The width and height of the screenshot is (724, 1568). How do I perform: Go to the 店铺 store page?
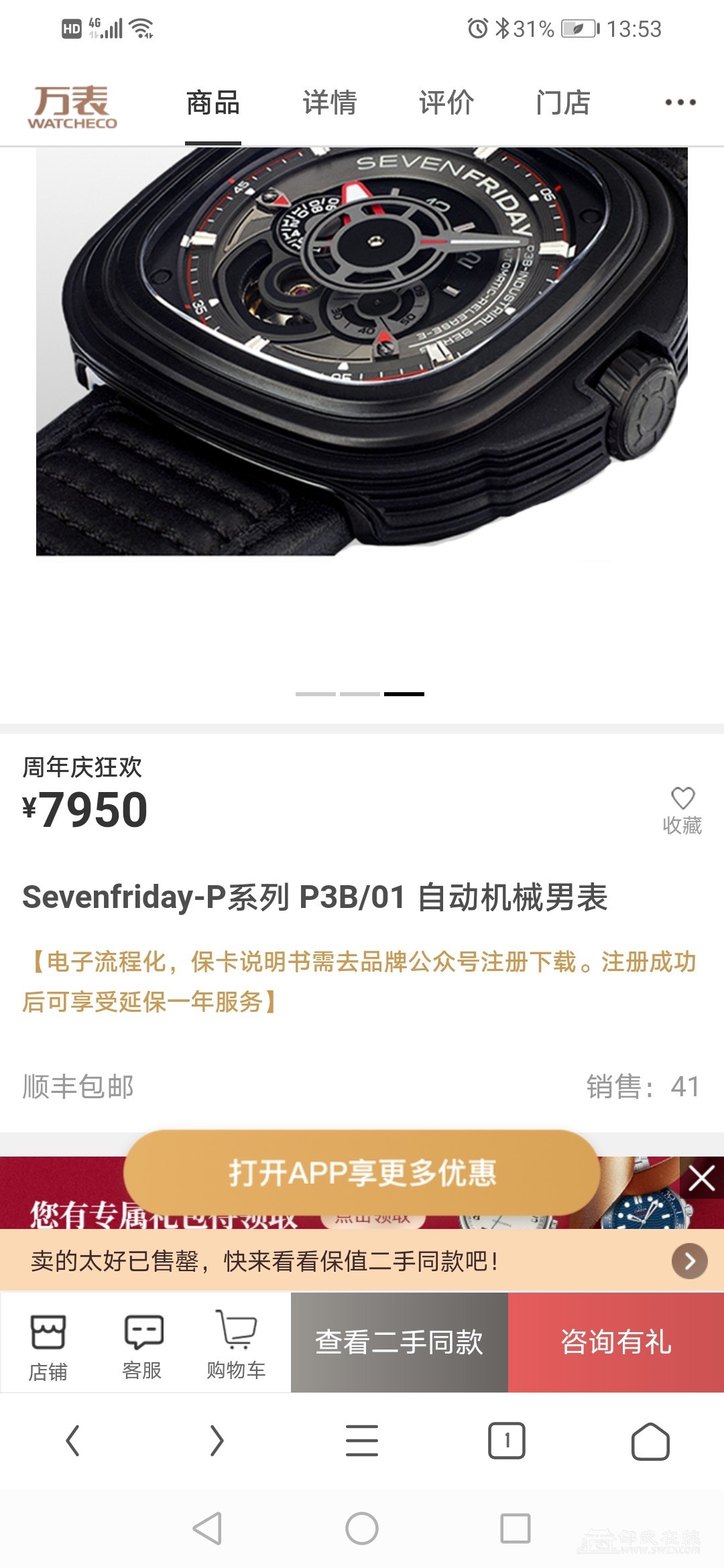(x=48, y=1342)
